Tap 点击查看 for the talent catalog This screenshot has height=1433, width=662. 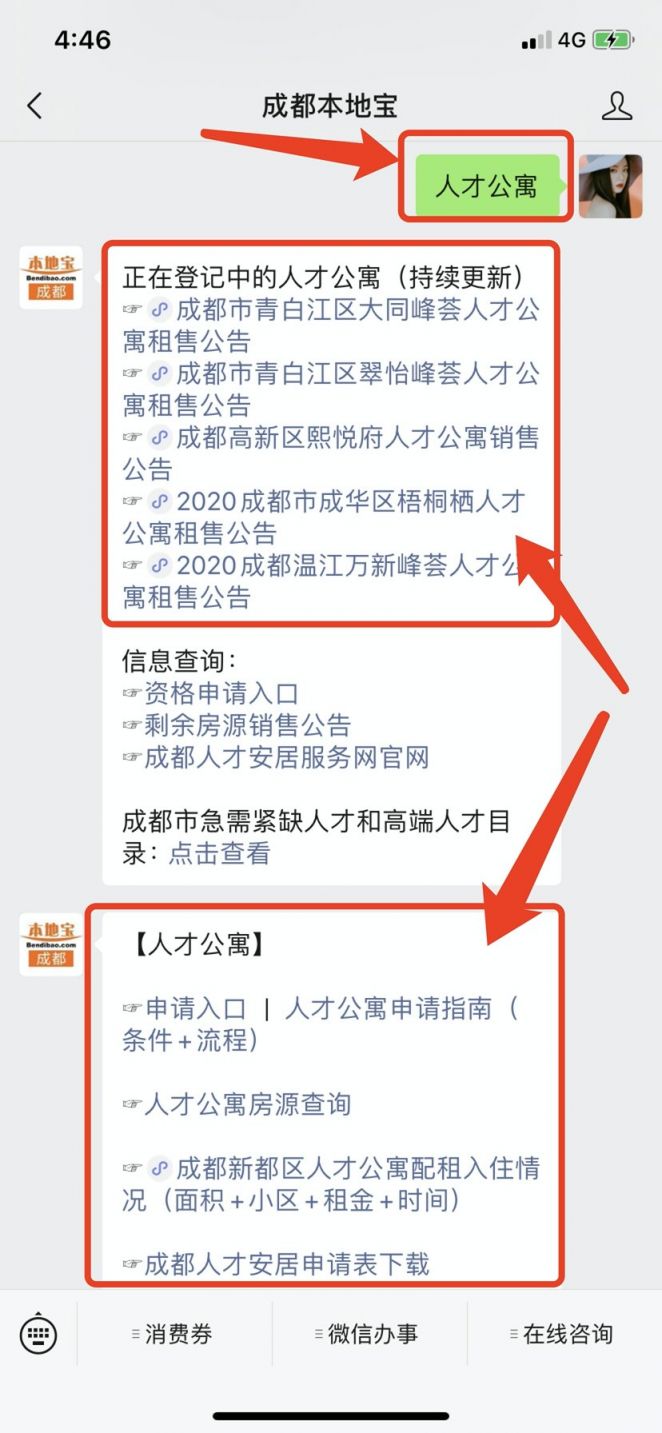tap(219, 853)
